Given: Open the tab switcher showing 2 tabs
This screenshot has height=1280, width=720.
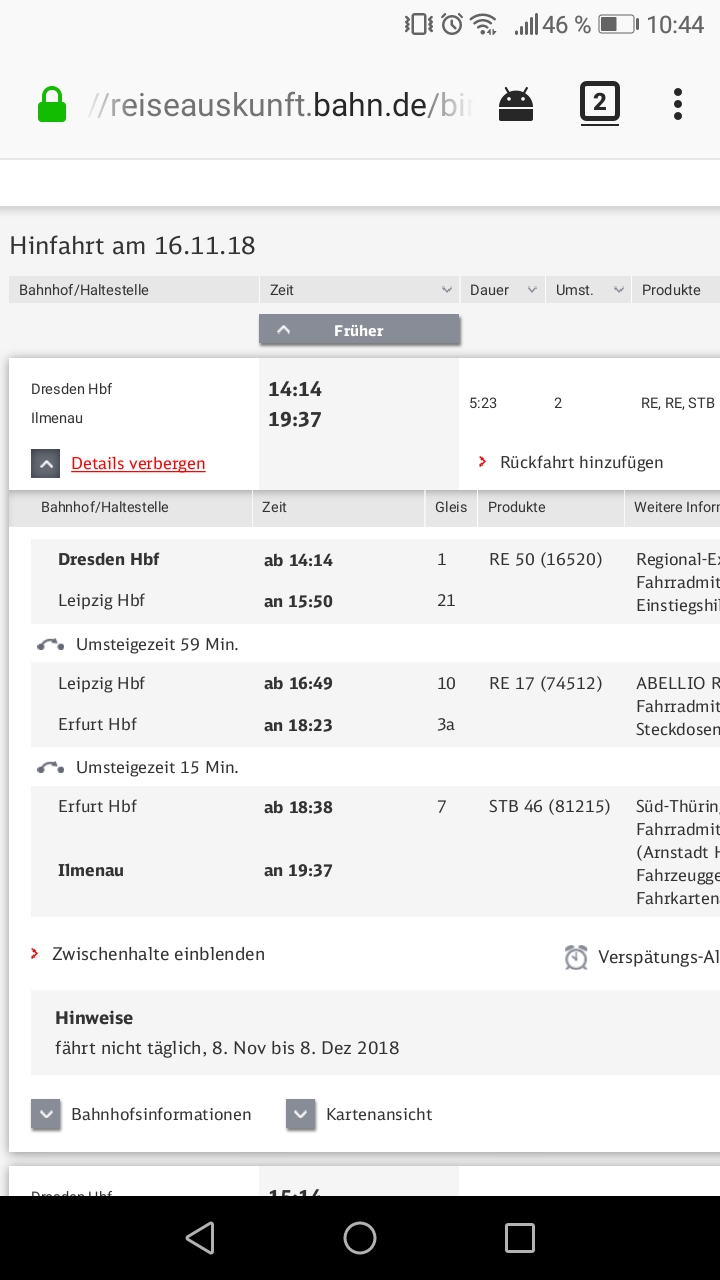Looking at the screenshot, I should point(599,103).
